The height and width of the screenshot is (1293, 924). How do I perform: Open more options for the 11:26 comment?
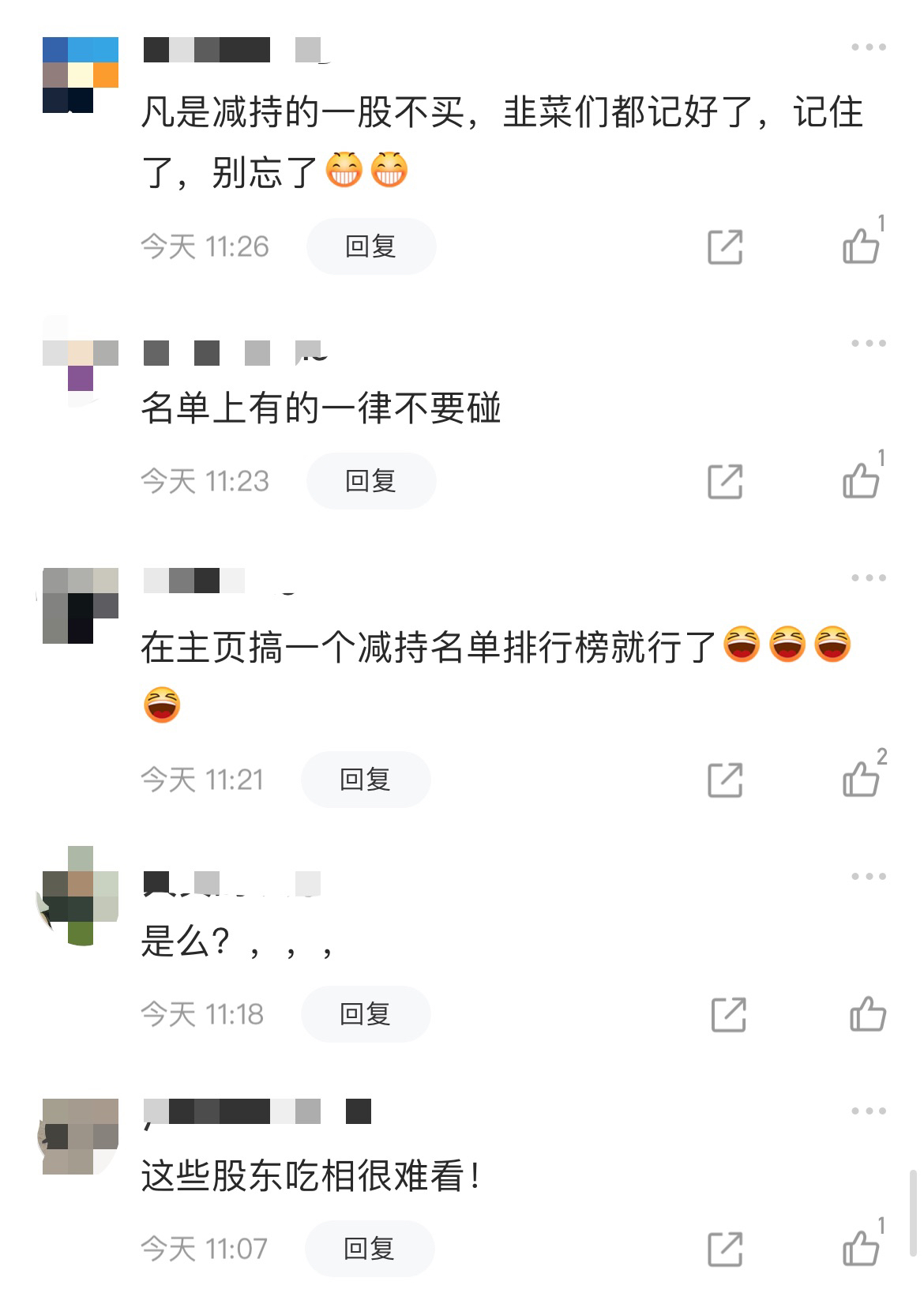pyautogui.click(x=868, y=47)
